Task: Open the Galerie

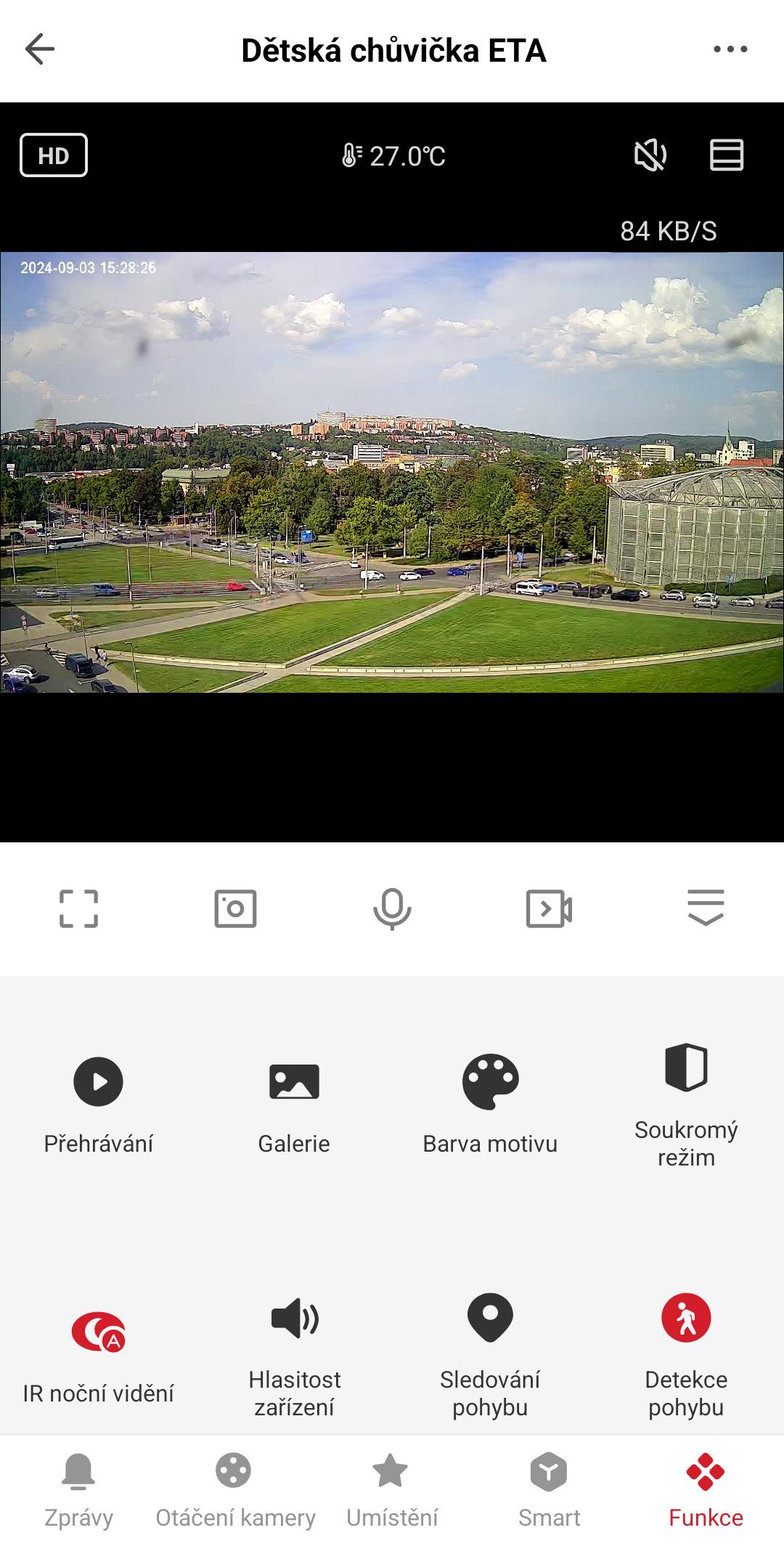Action: coord(294,1104)
